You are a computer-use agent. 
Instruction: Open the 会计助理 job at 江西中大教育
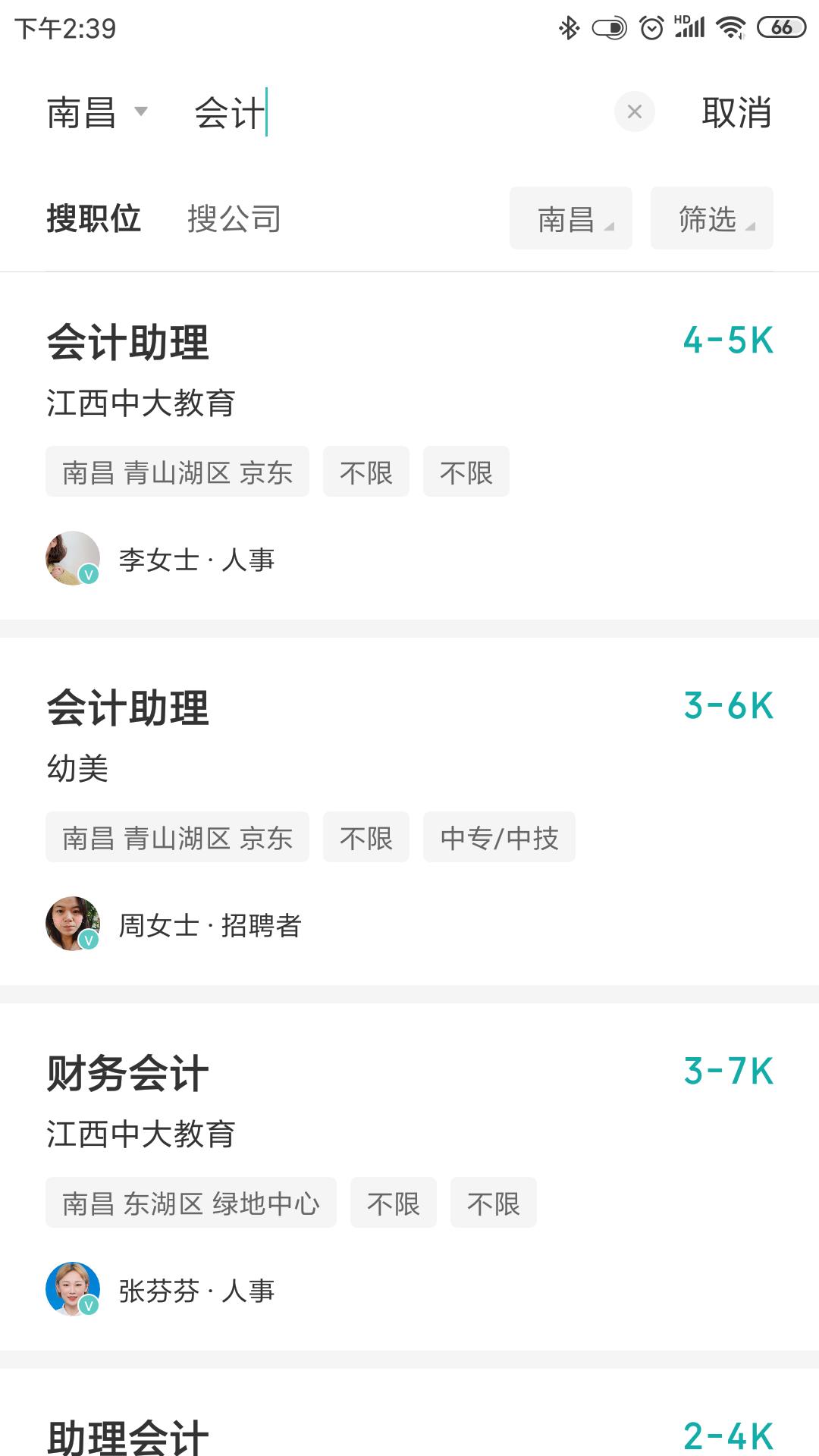(x=129, y=343)
